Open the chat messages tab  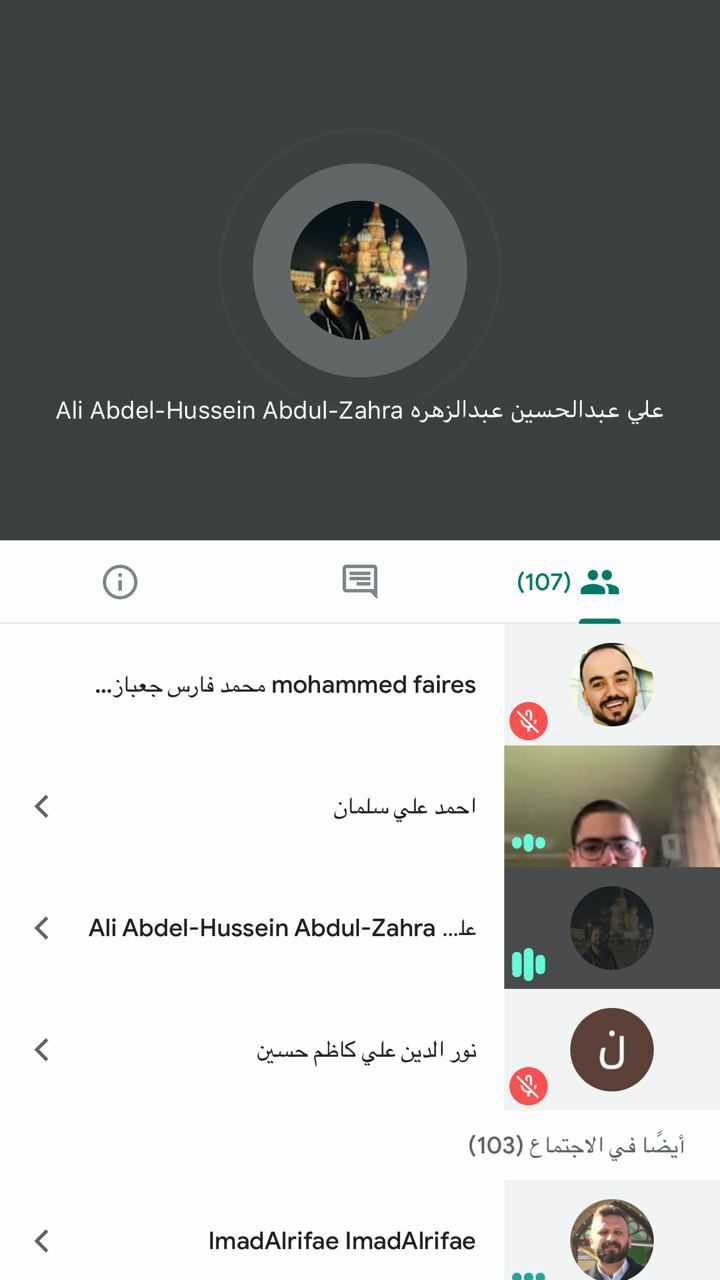360,581
